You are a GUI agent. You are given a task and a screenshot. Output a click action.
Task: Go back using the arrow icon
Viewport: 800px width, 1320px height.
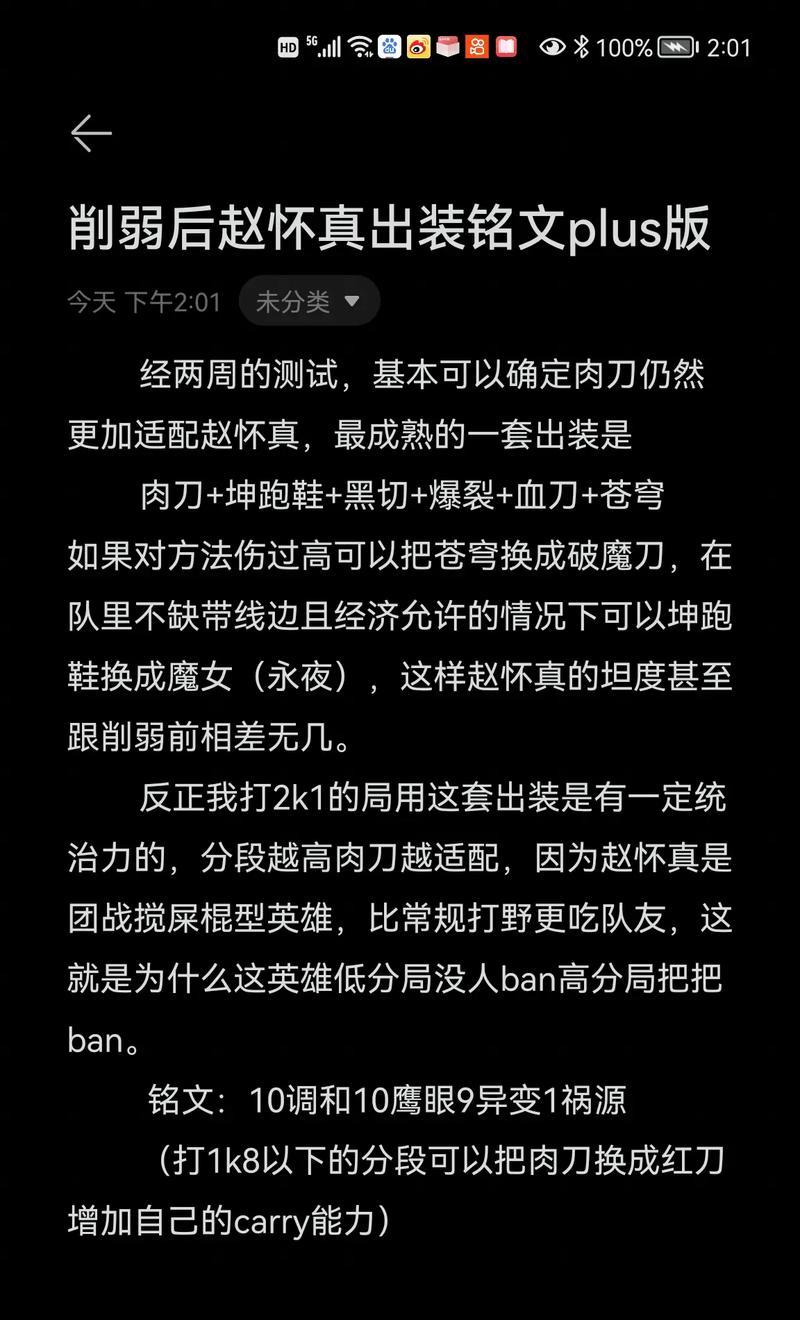point(91,133)
